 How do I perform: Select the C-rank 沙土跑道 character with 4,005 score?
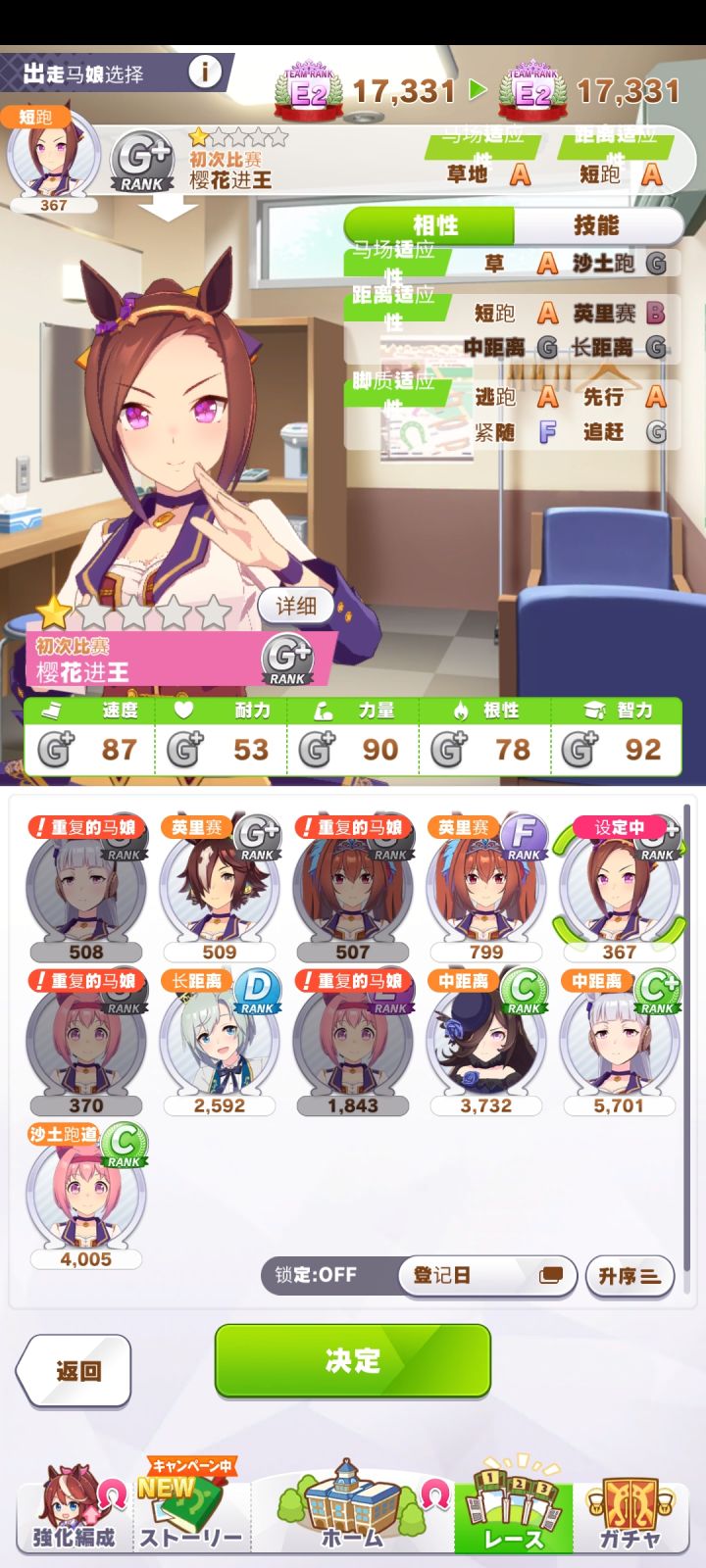tap(85, 1196)
